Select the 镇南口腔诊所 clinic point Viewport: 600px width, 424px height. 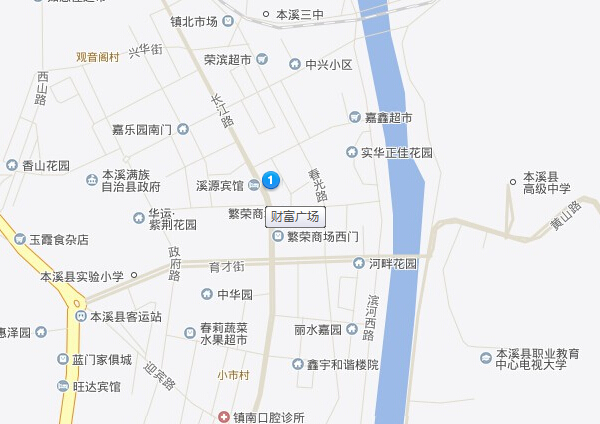[223, 416]
